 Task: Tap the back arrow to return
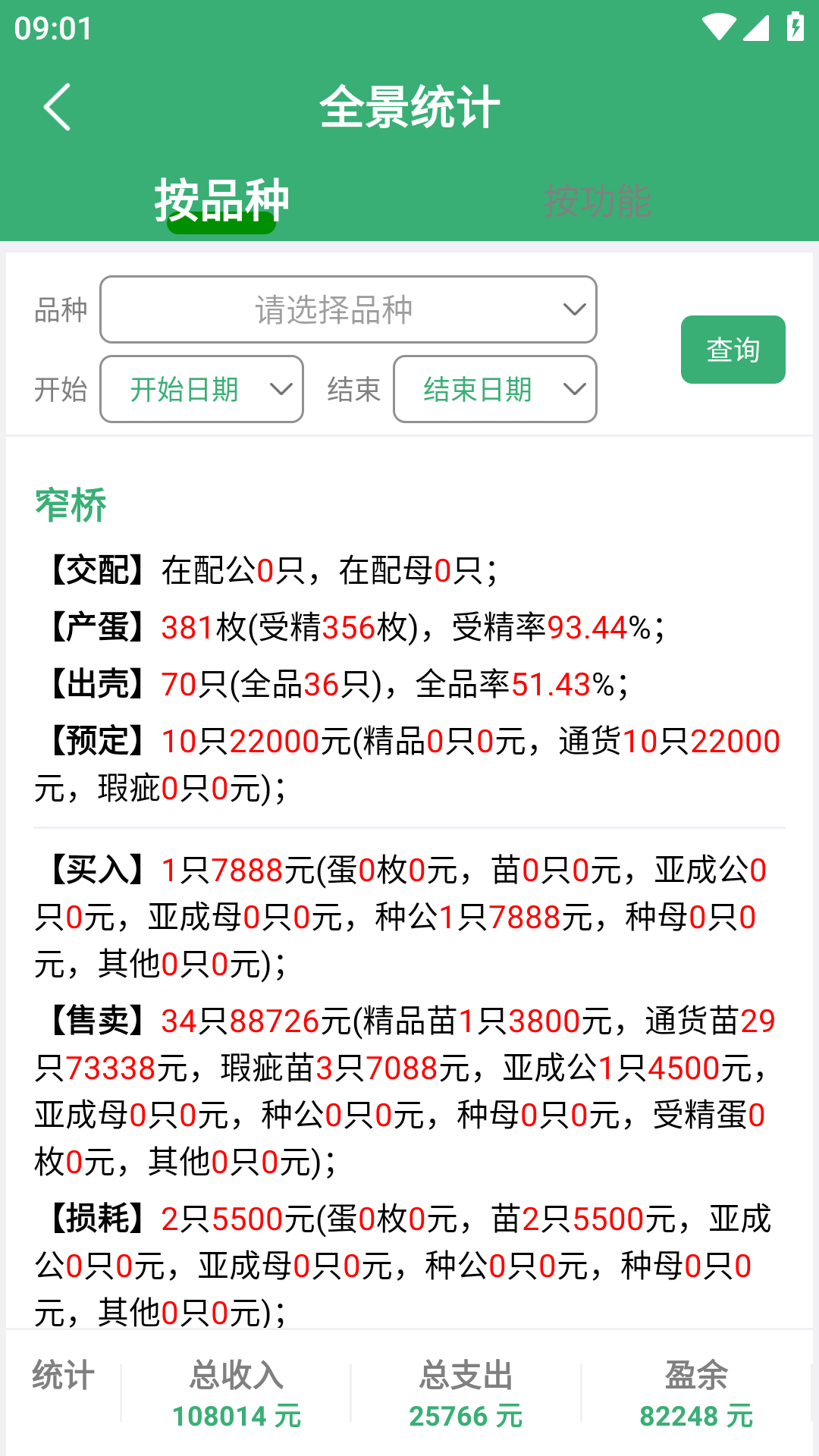pyautogui.click(x=58, y=107)
